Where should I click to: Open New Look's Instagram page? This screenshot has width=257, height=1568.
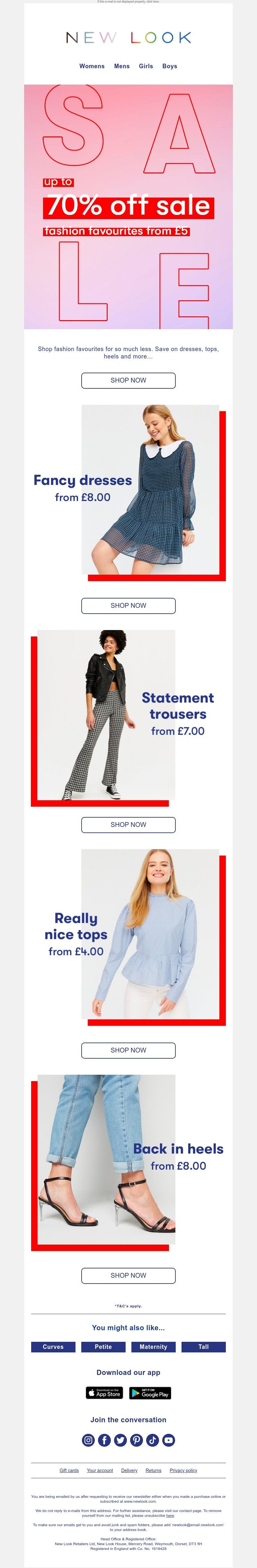[88, 1440]
